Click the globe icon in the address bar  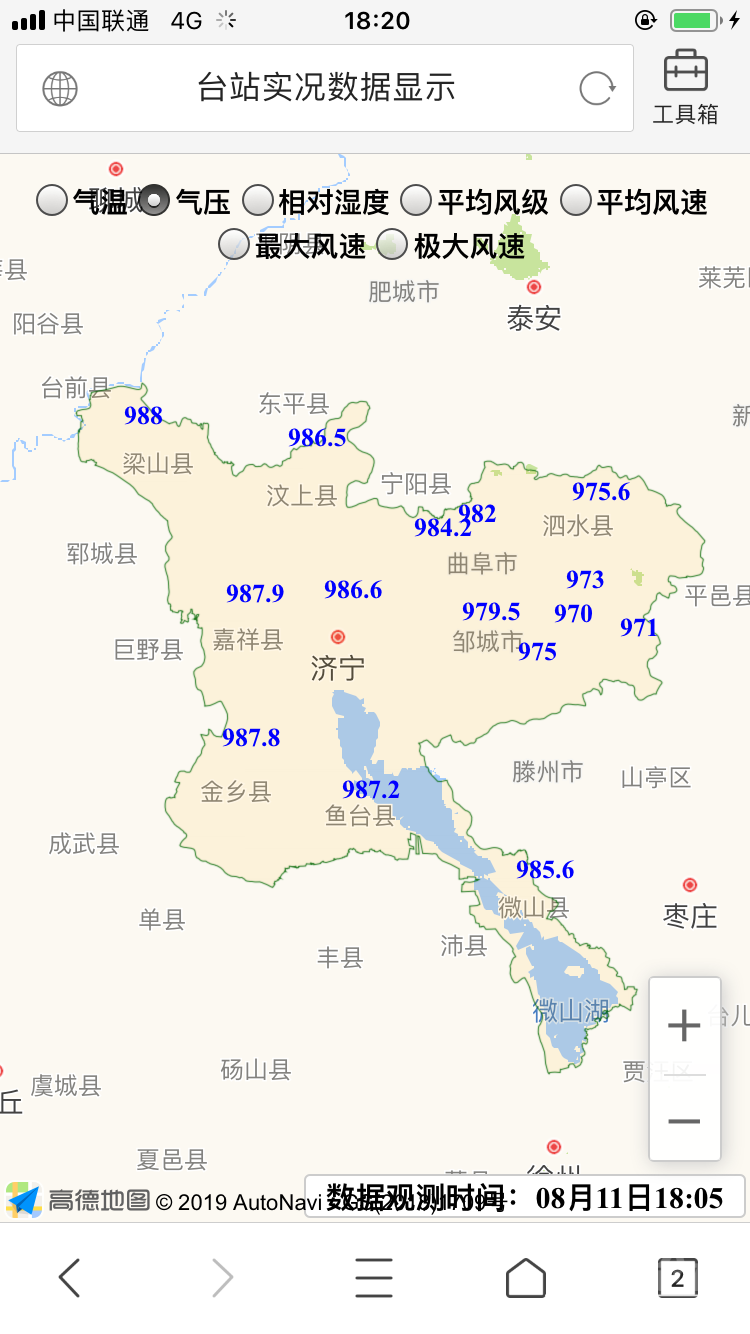tap(60, 88)
